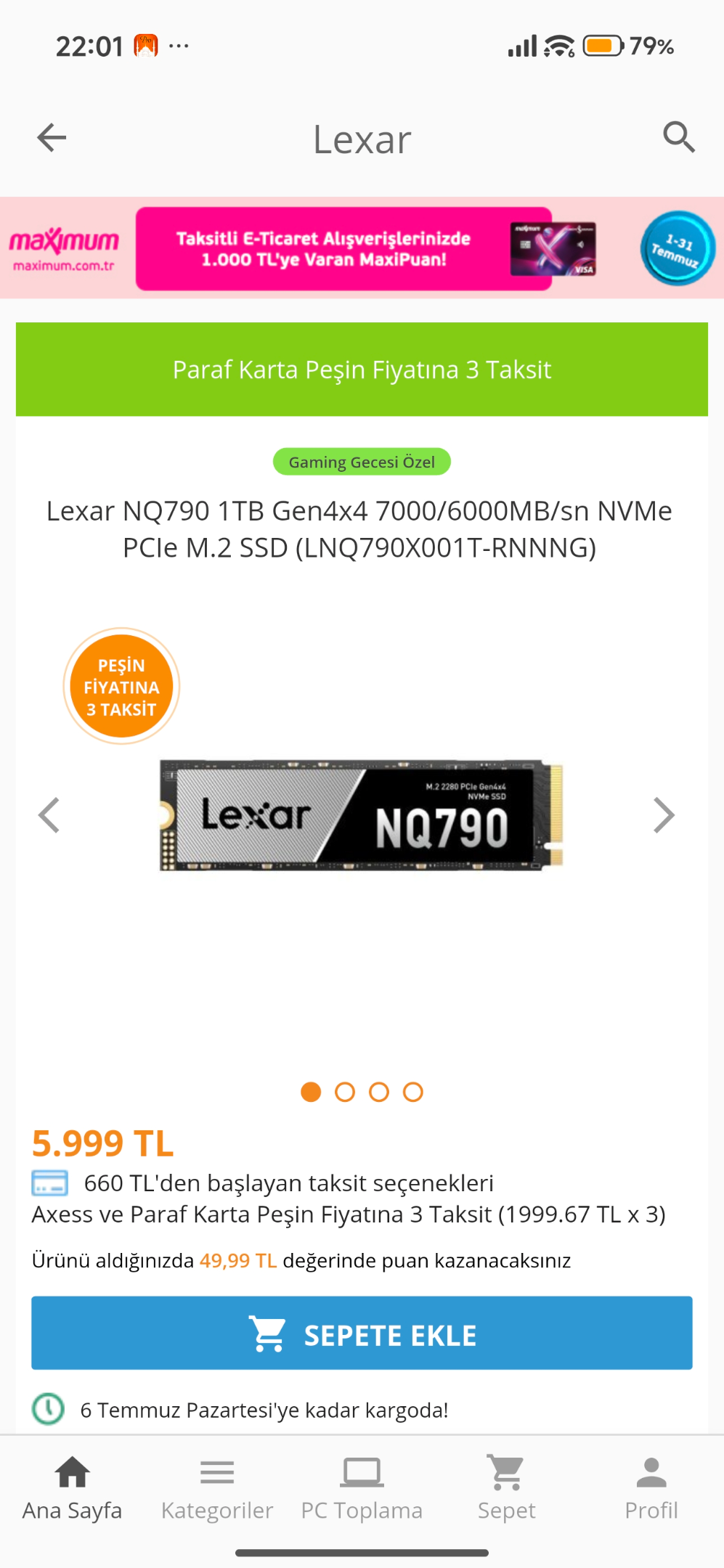
Task: Open the Paraf Karta 3 Taksit banner
Action: point(362,369)
